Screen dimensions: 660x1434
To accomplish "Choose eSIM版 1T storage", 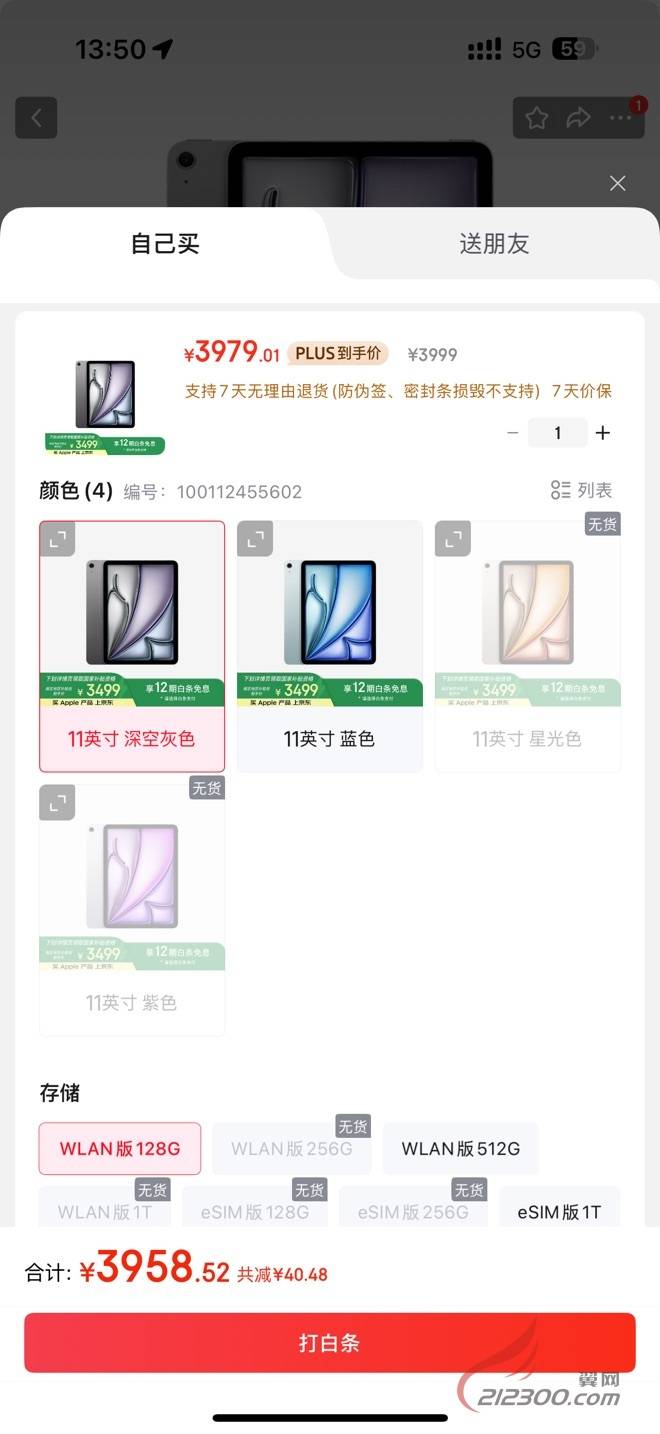I will pyautogui.click(x=559, y=1211).
